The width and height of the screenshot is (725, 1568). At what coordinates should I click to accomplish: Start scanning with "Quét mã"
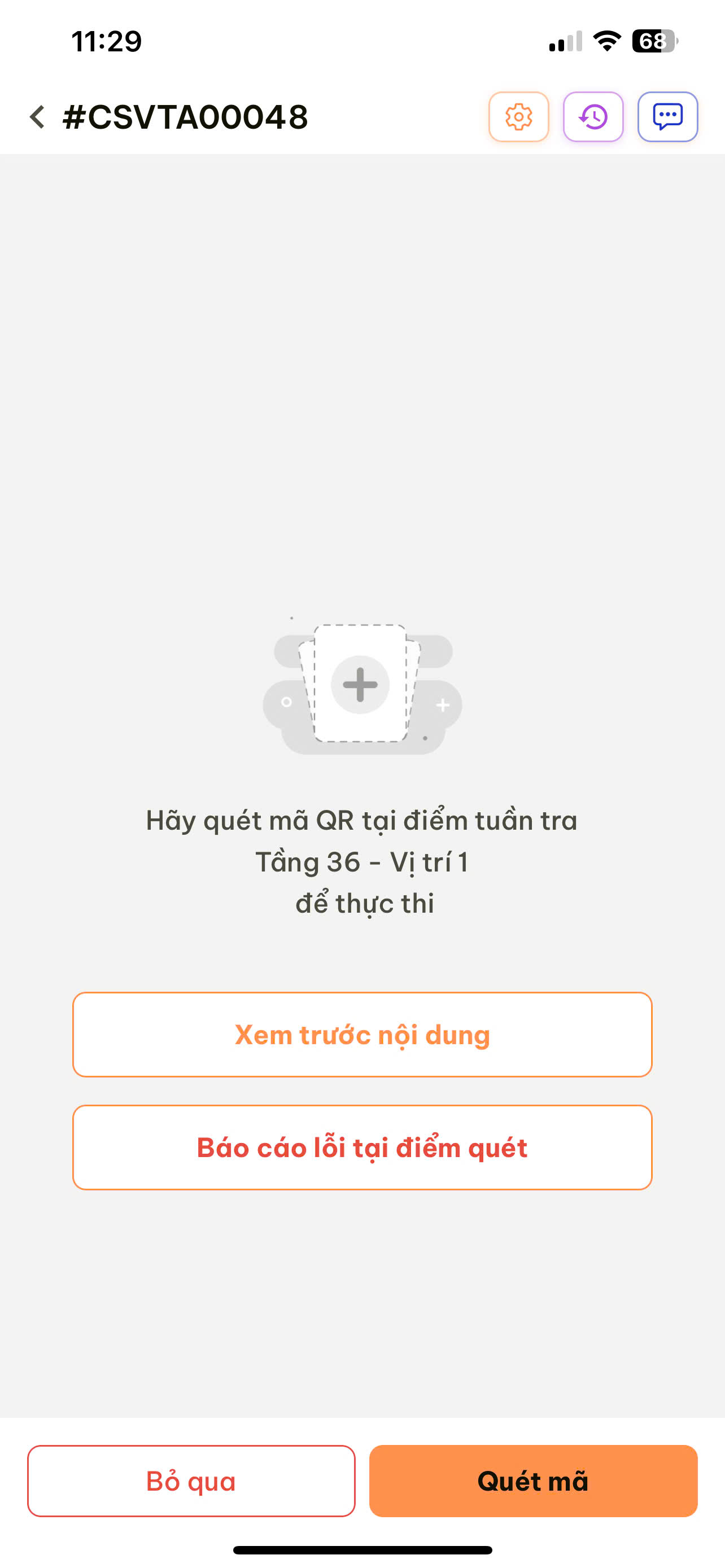pos(533,1481)
